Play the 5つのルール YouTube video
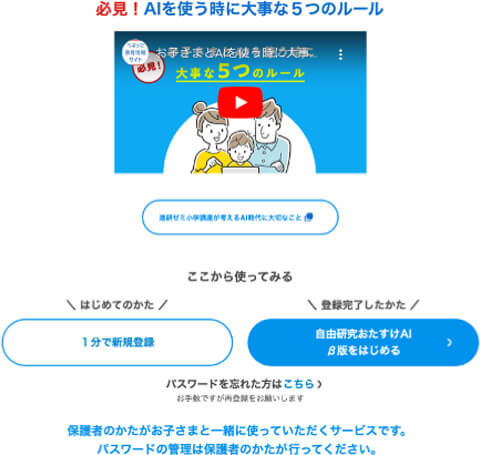This screenshot has width=480, height=455. tap(240, 102)
